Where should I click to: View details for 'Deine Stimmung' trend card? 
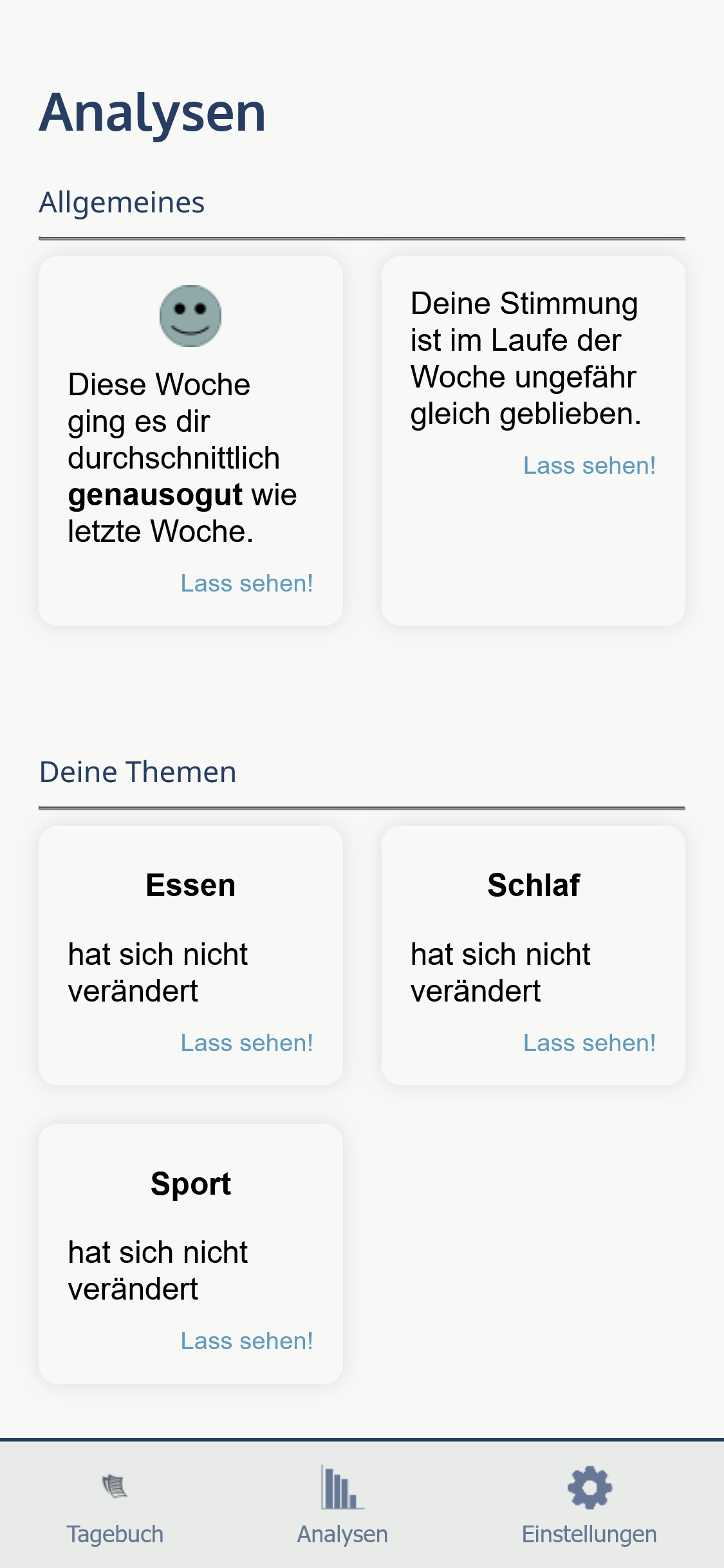pyautogui.click(x=589, y=465)
